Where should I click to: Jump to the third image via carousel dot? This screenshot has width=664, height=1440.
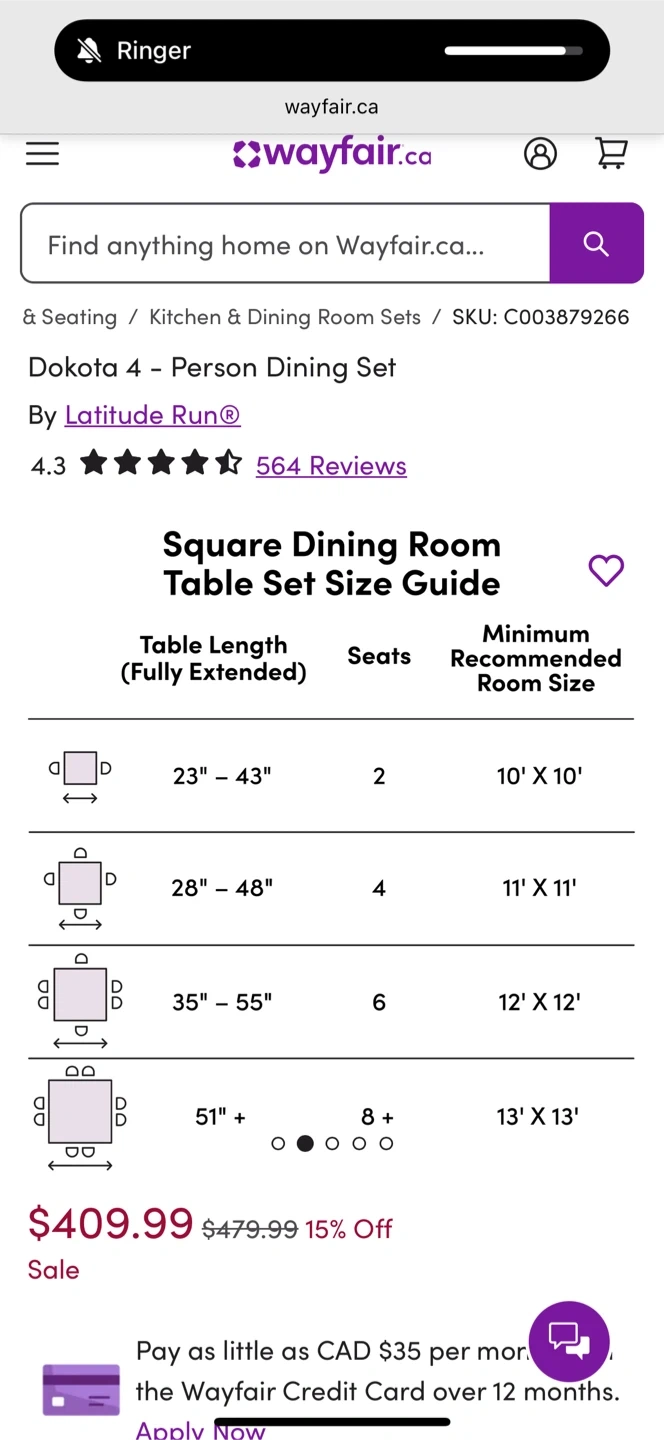click(332, 1143)
